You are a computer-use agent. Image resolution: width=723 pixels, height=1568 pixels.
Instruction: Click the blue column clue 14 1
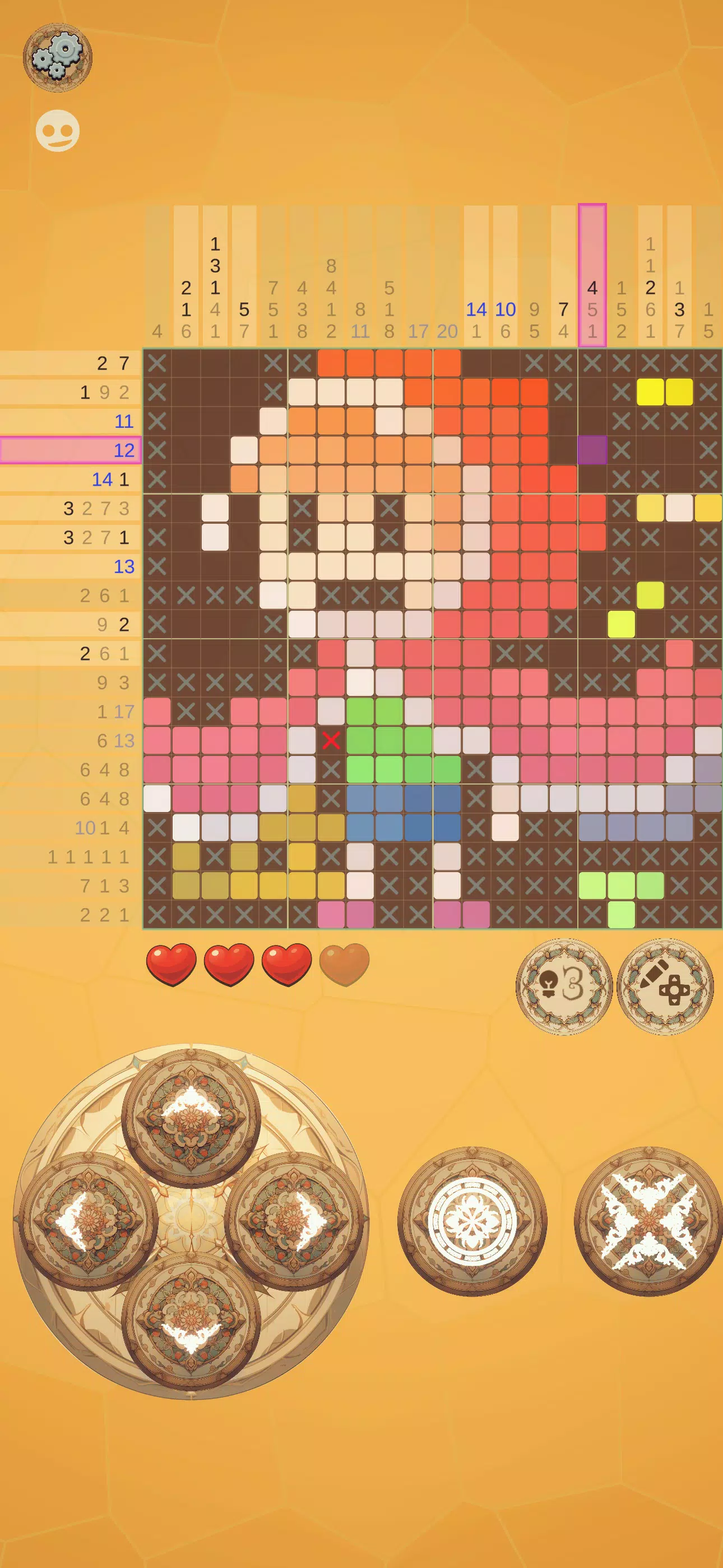pos(477,316)
